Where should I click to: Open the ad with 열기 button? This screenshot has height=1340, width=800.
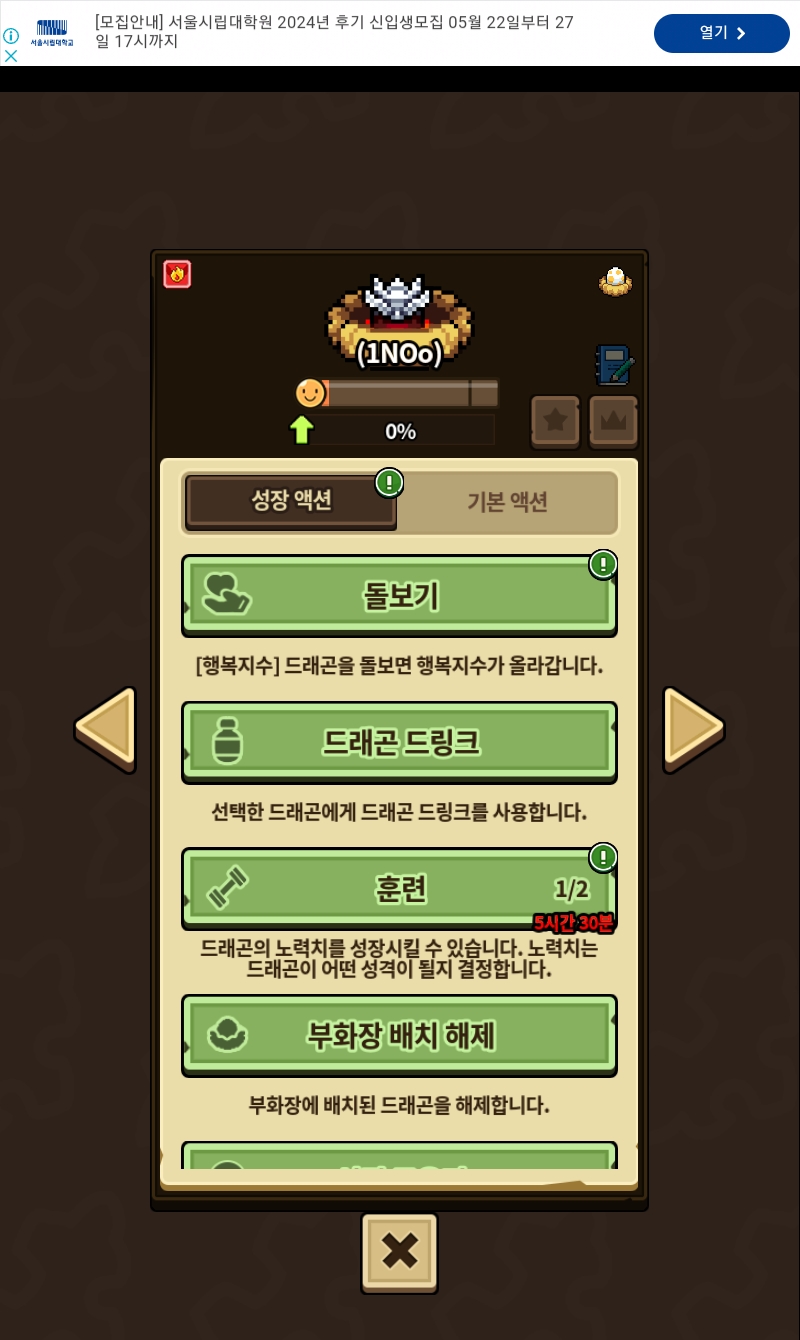721,33
